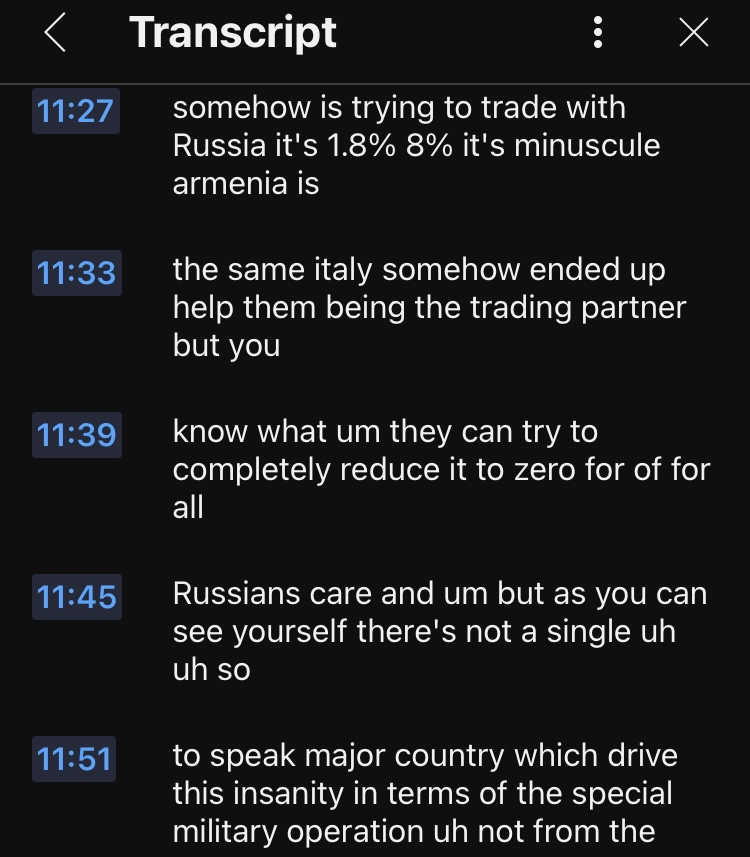Jump to the 11:33 transcript segment
The height and width of the screenshot is (857, 750).
click(76, 273)
